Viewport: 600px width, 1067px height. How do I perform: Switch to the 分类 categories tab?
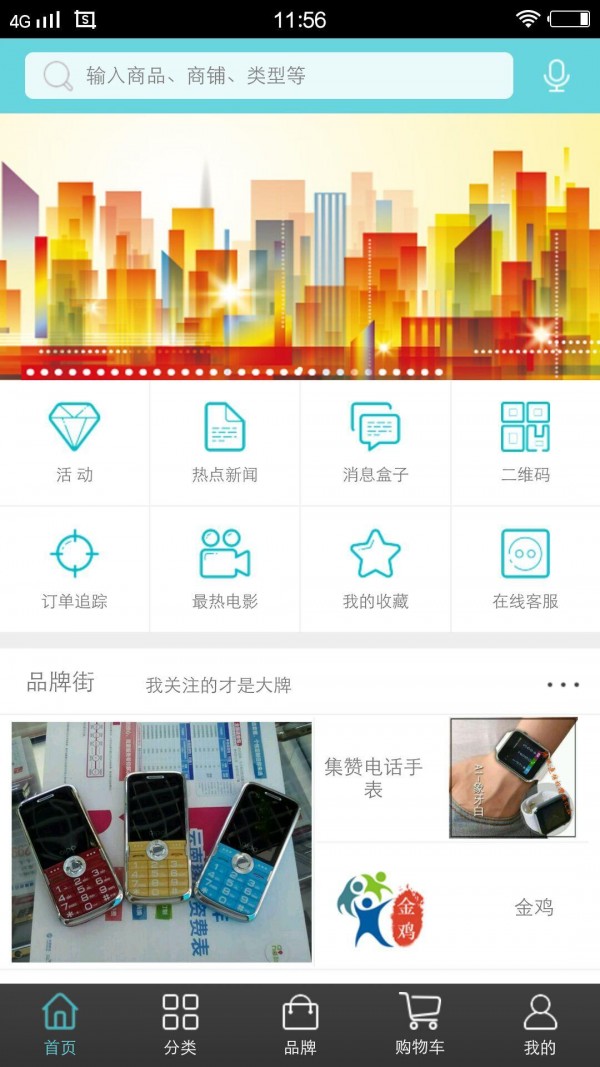(180, 1025)
